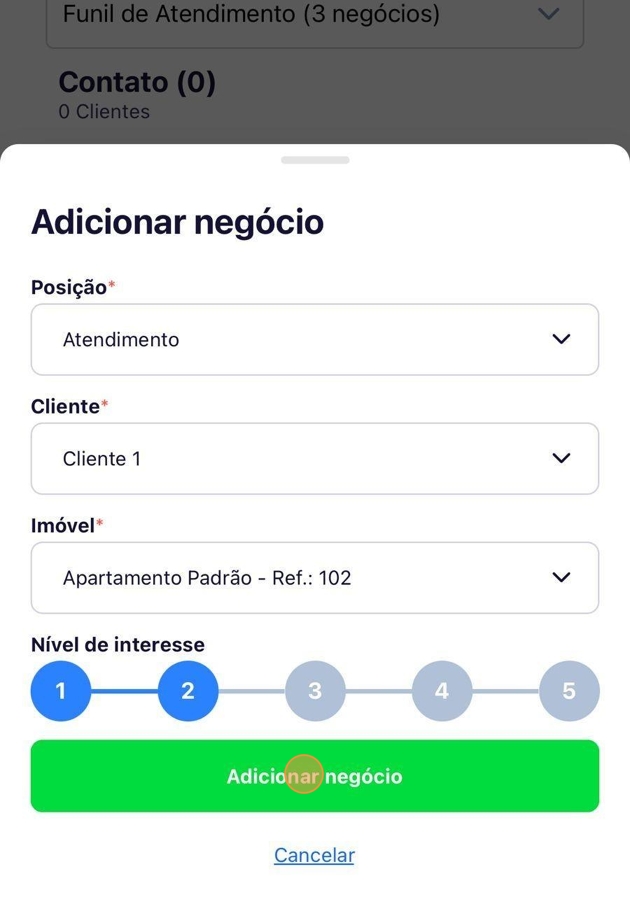The image size is (630, 897).
Task: Tap the sheet's drag handle at top
Action: 315,160
